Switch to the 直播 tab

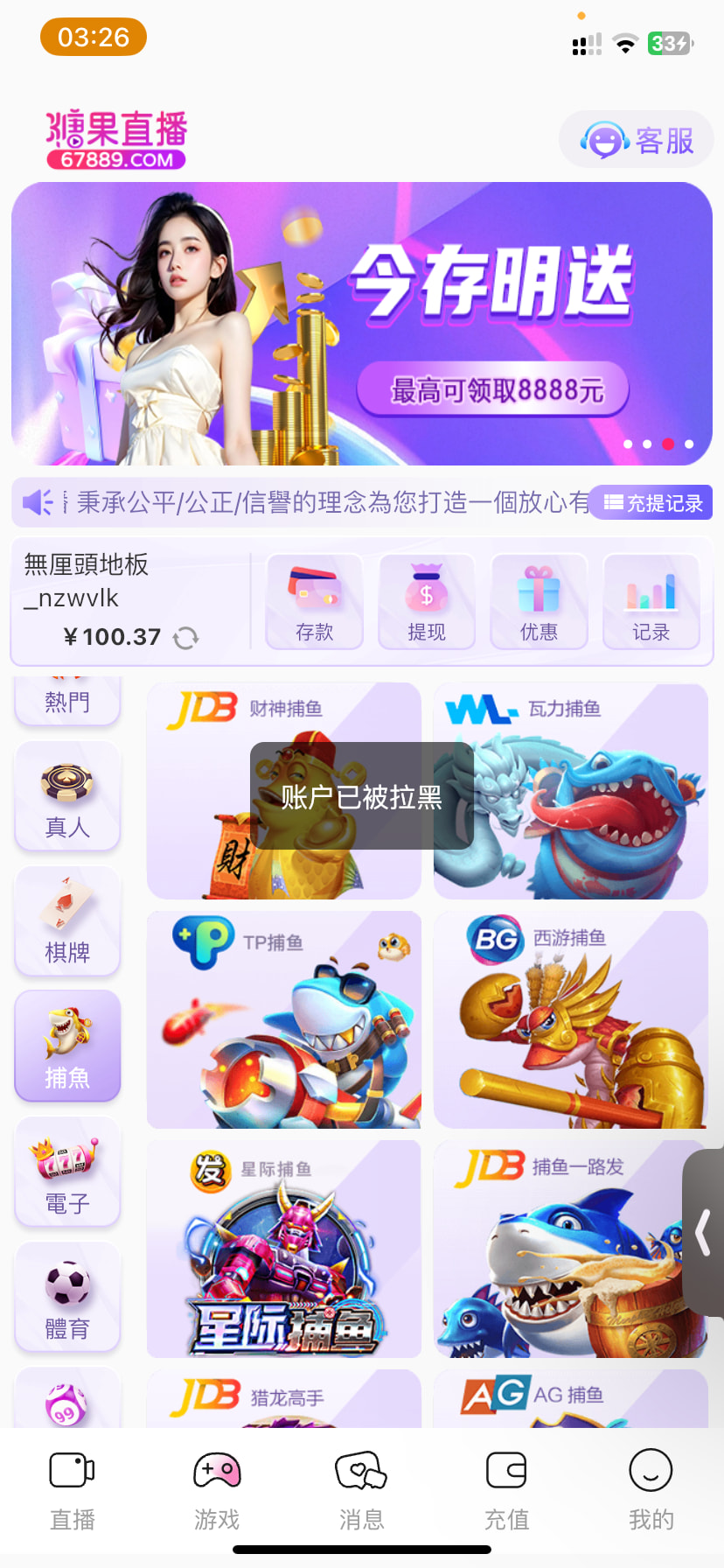click(73, 1487)
